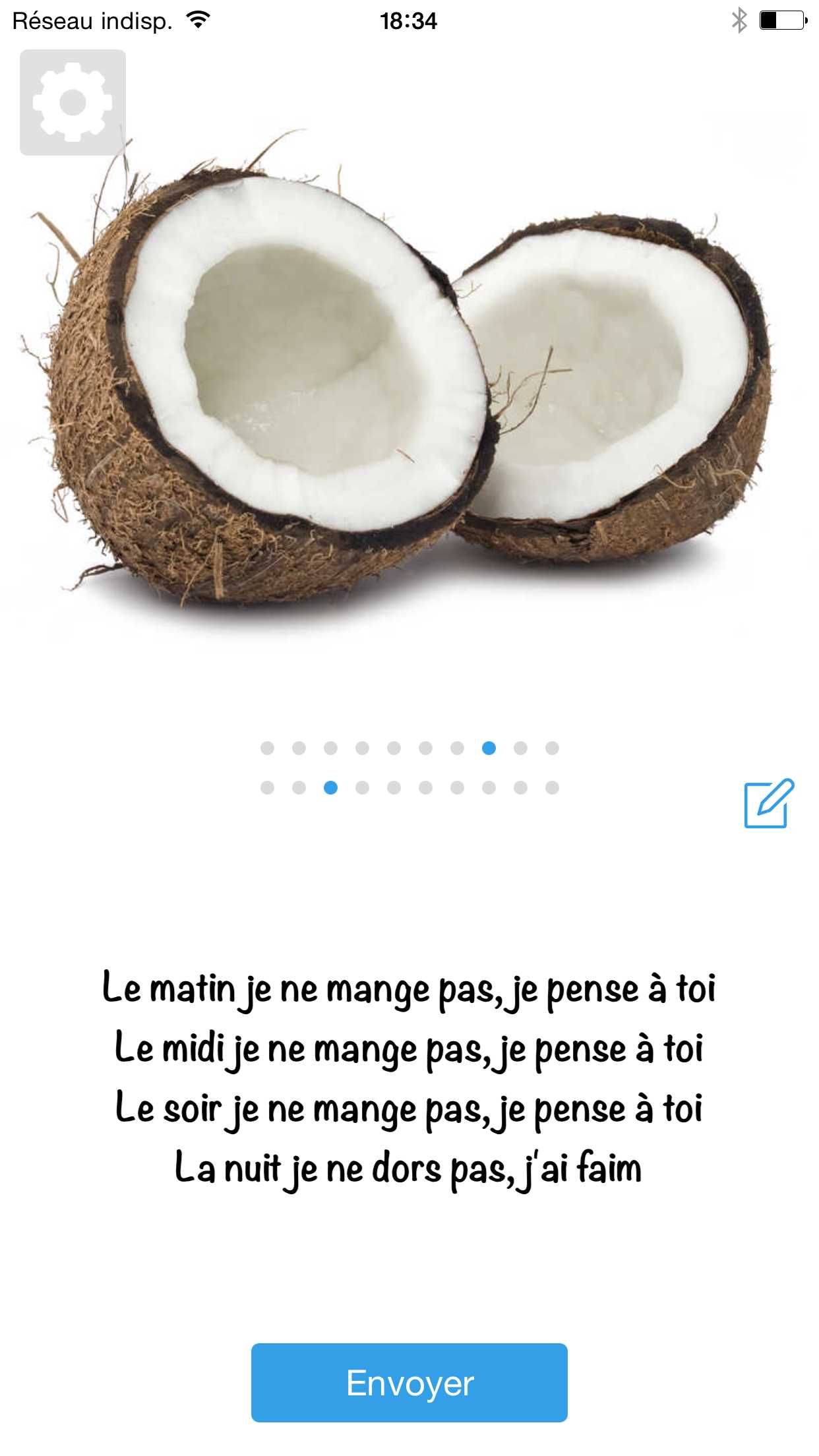This screenshot has width=819, height=1456.
Task: Tap the image page indicator dots
Action: tap(409, 748)
